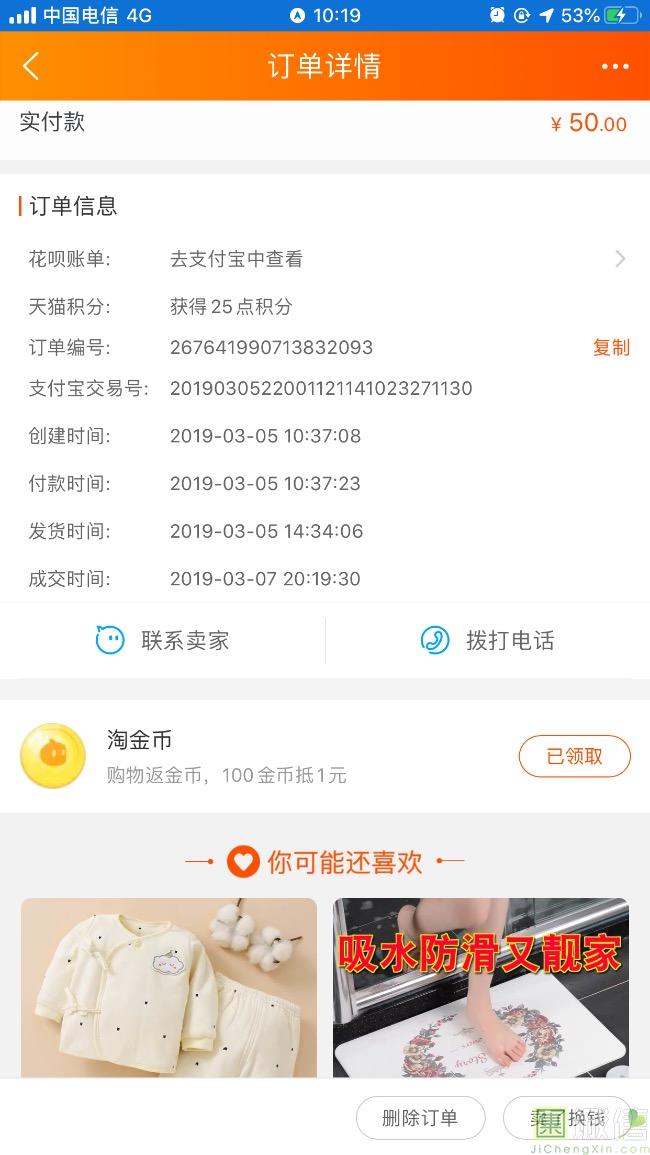Tap the 已领取 button for 淘金币

[x=574, y=756]
